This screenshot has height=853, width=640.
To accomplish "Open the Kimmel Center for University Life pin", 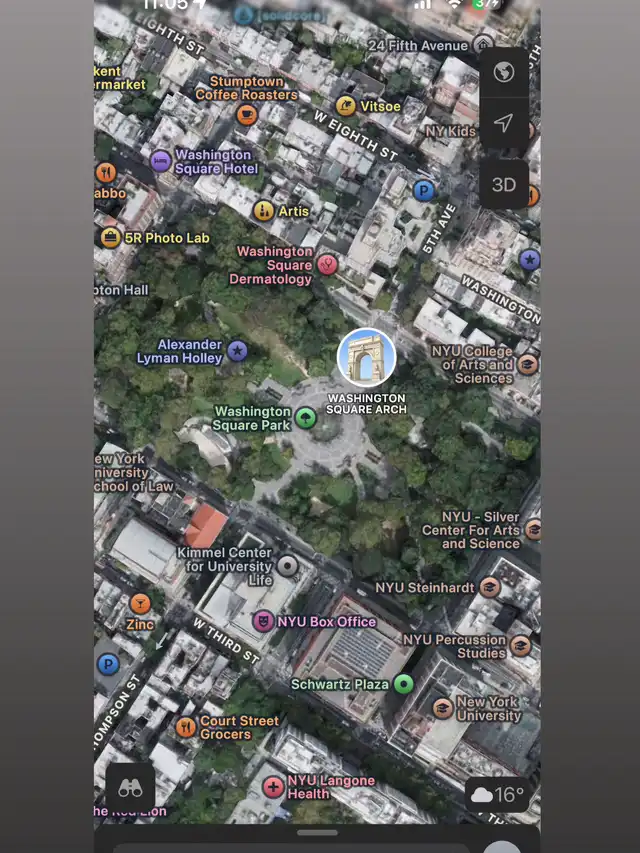I will click(x=288, y=566).
